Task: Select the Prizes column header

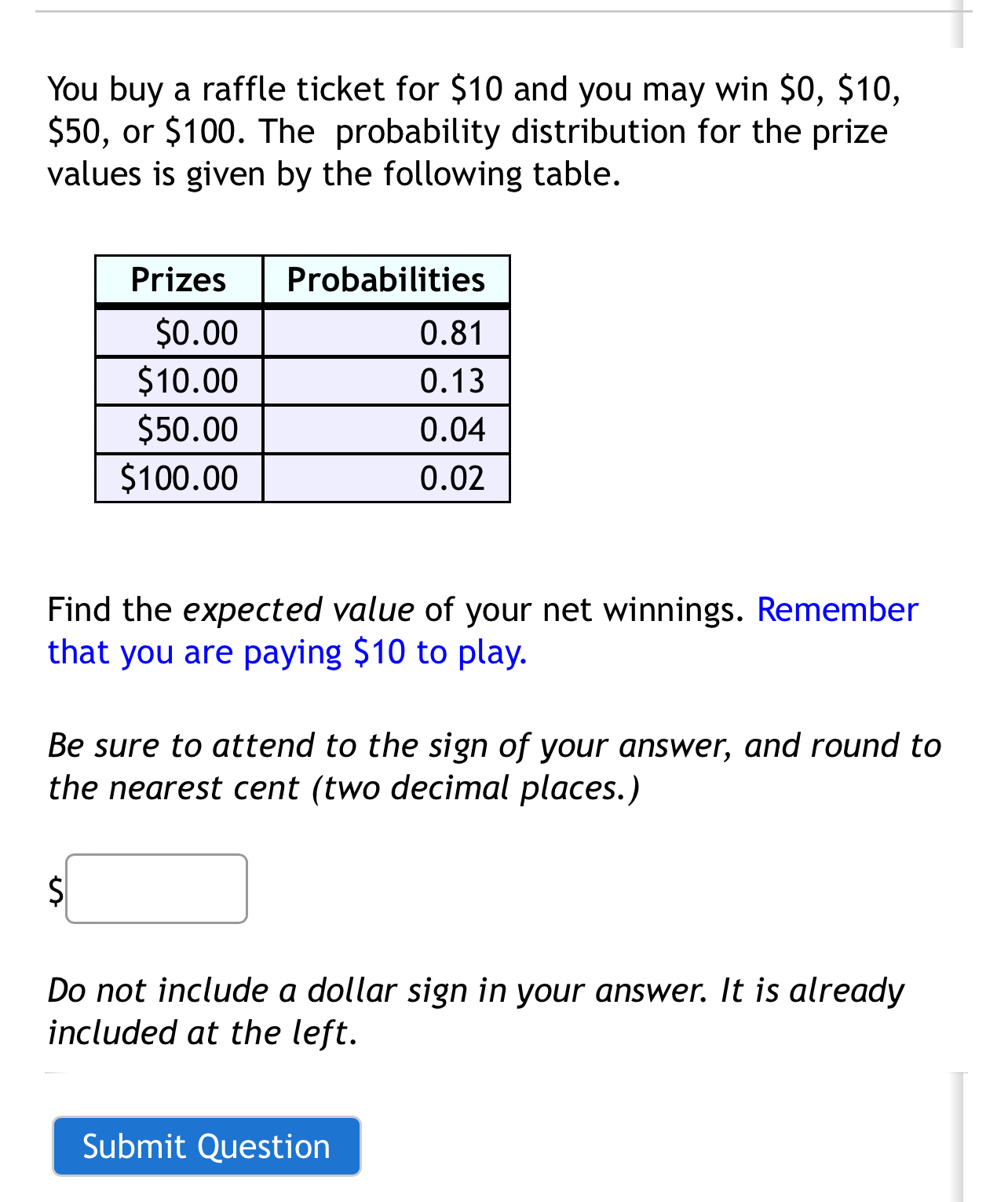Action: click(x=177, y=279)
